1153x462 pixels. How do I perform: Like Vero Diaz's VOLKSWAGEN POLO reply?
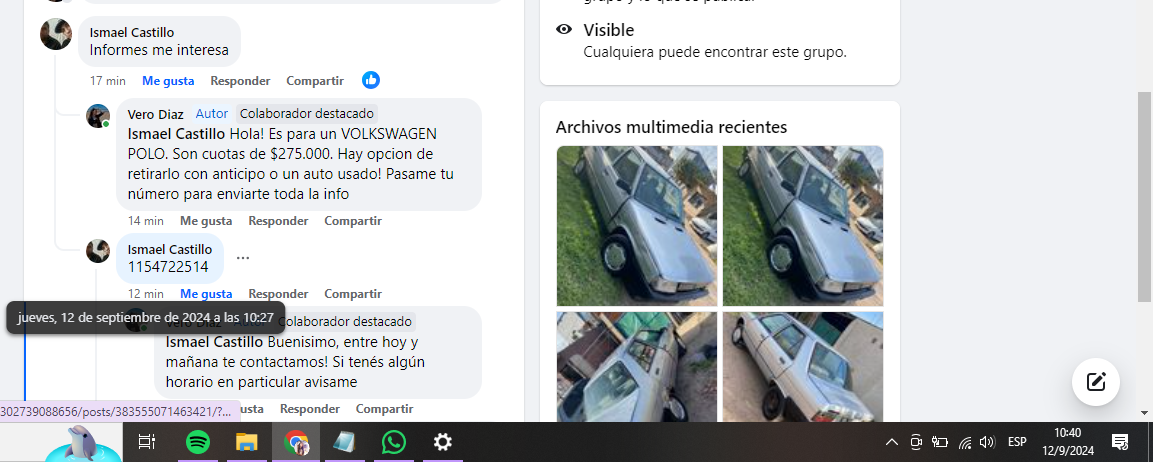(x=206, y=221)
